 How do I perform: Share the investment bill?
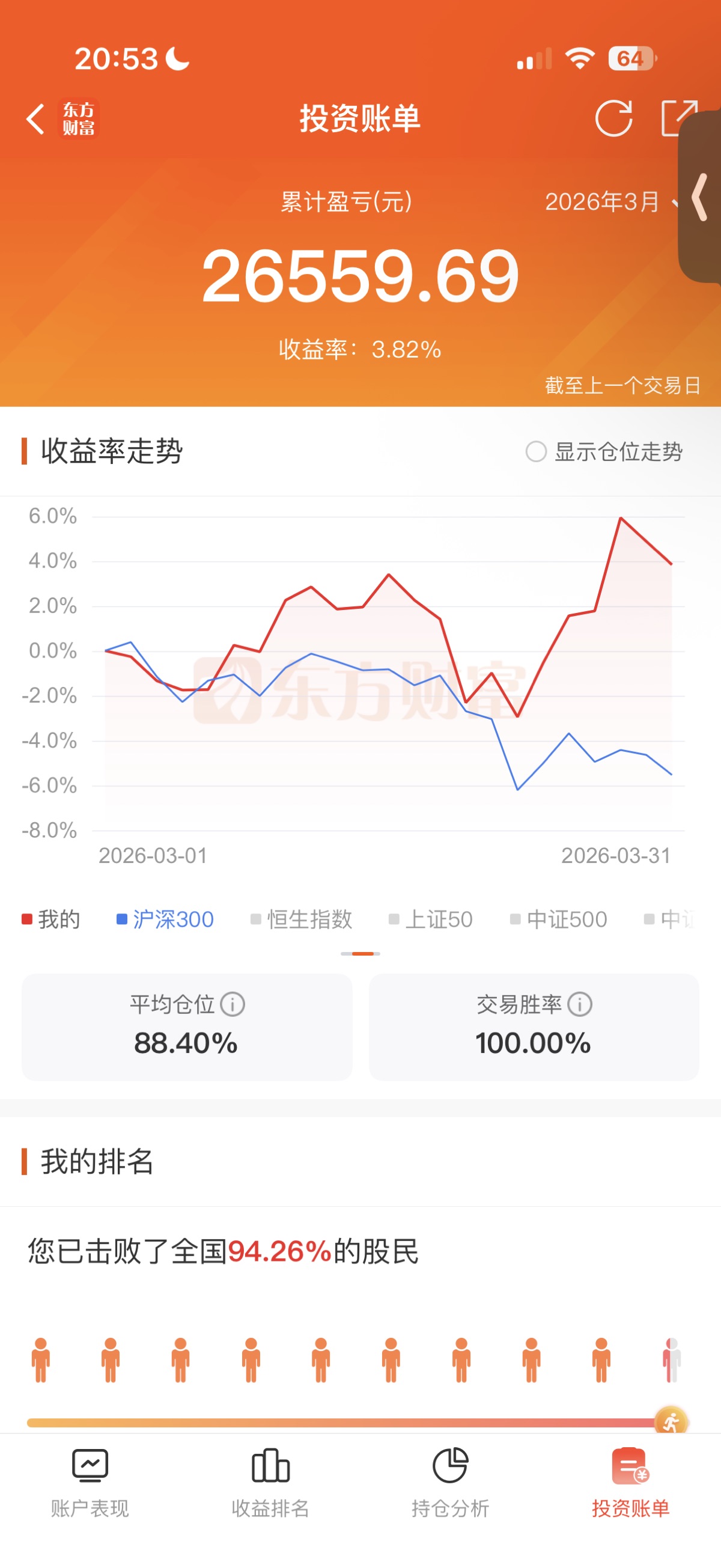pos(678,118)
